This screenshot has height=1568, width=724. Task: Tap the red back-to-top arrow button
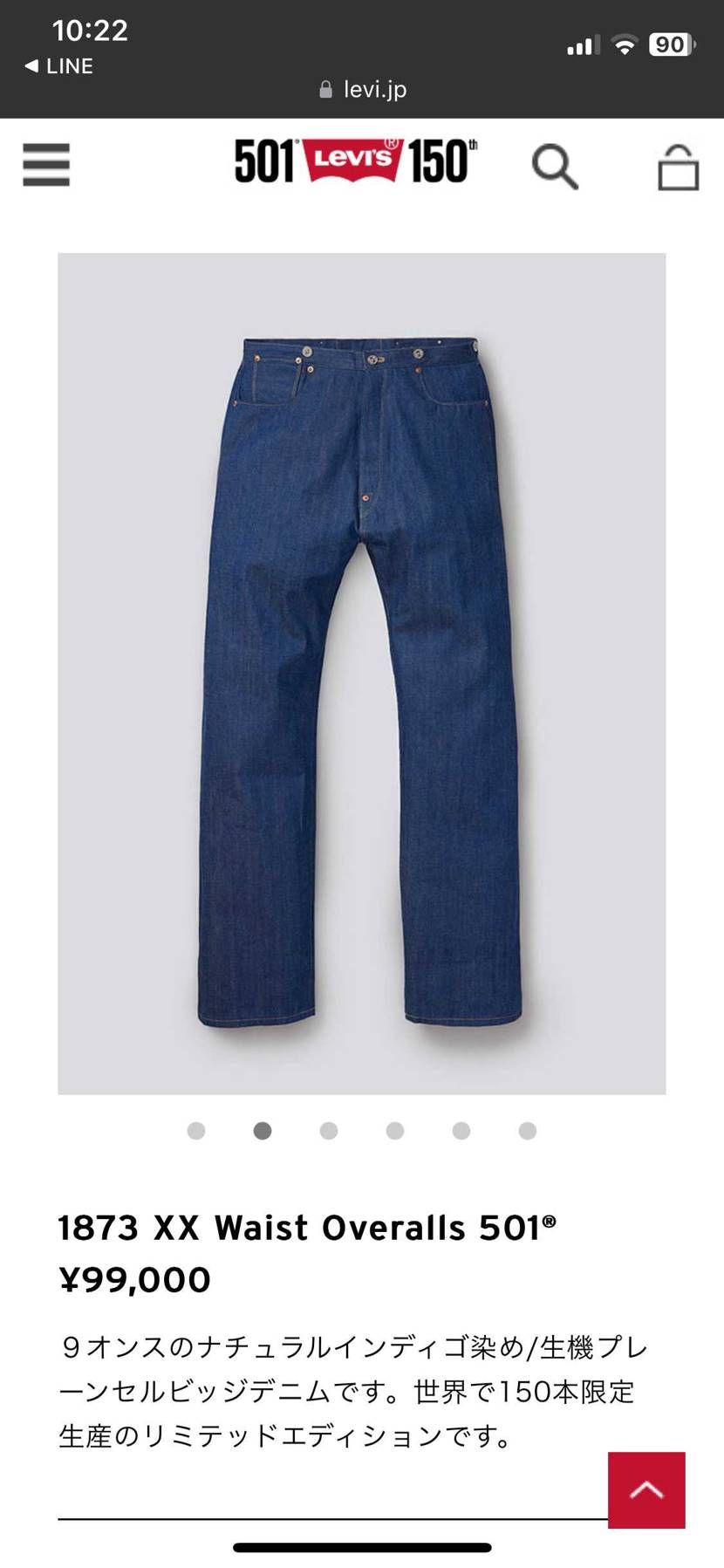[x=646, y=1490]
